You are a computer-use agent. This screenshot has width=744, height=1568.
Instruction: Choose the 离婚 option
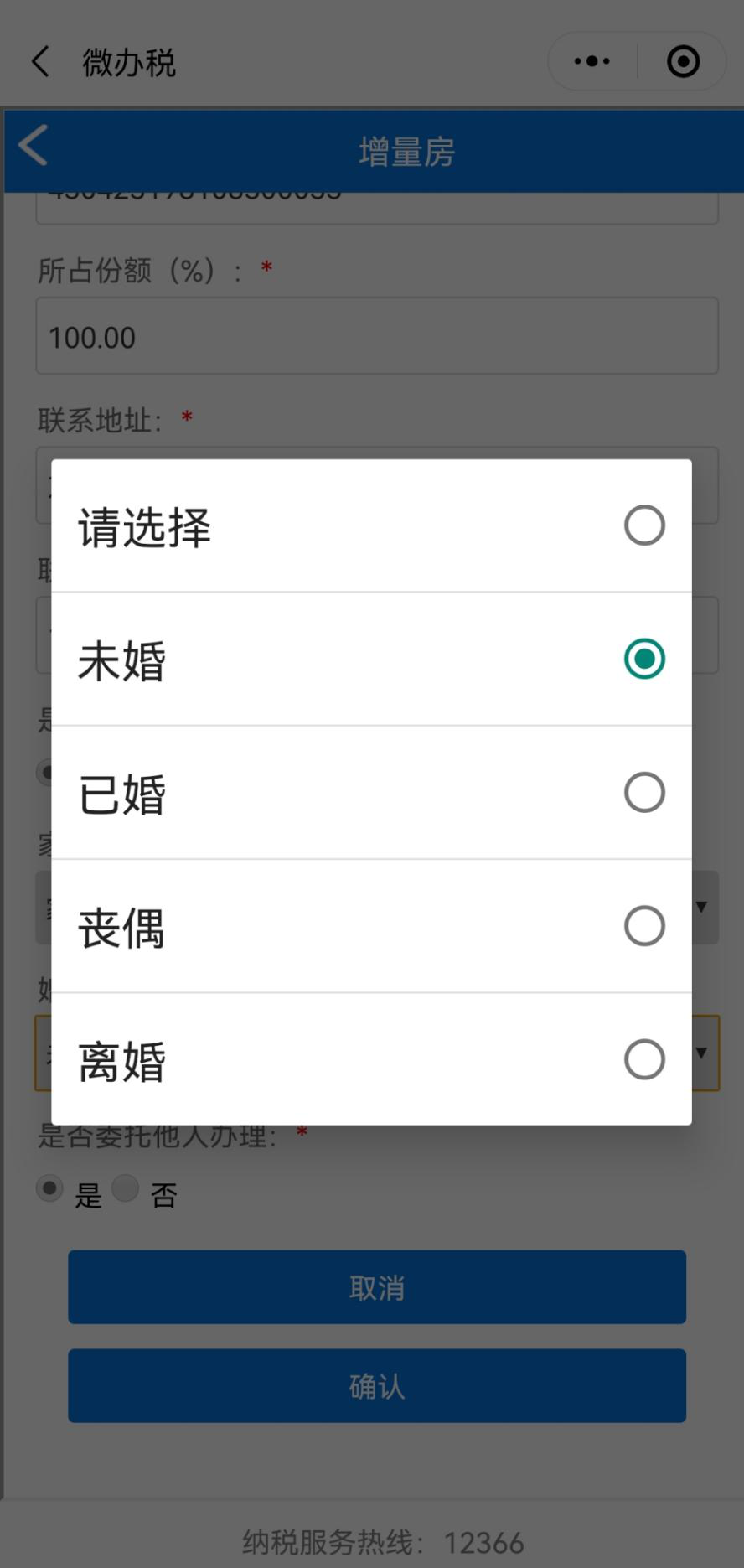(371, 1059)
